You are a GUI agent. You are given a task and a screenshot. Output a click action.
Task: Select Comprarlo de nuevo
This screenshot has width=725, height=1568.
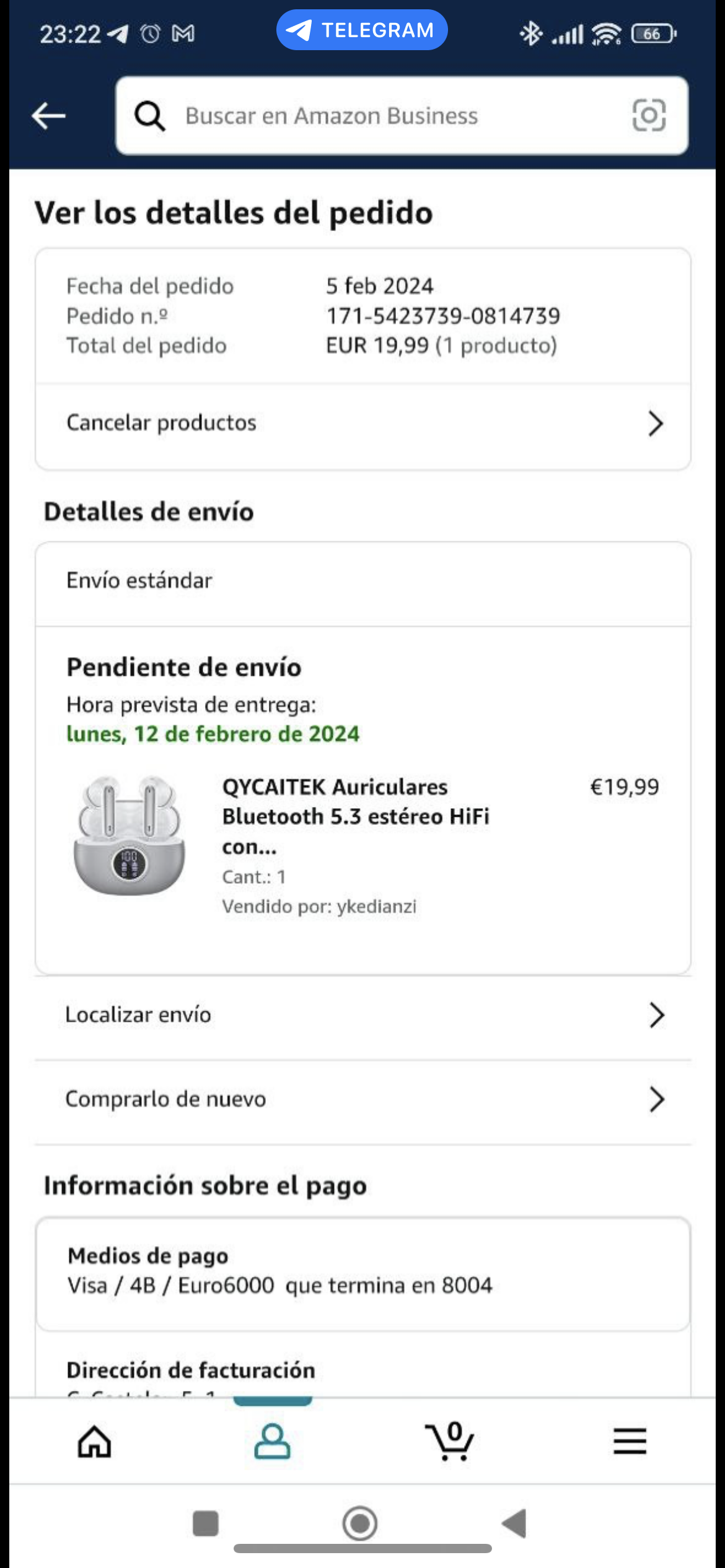point(363,1100)
